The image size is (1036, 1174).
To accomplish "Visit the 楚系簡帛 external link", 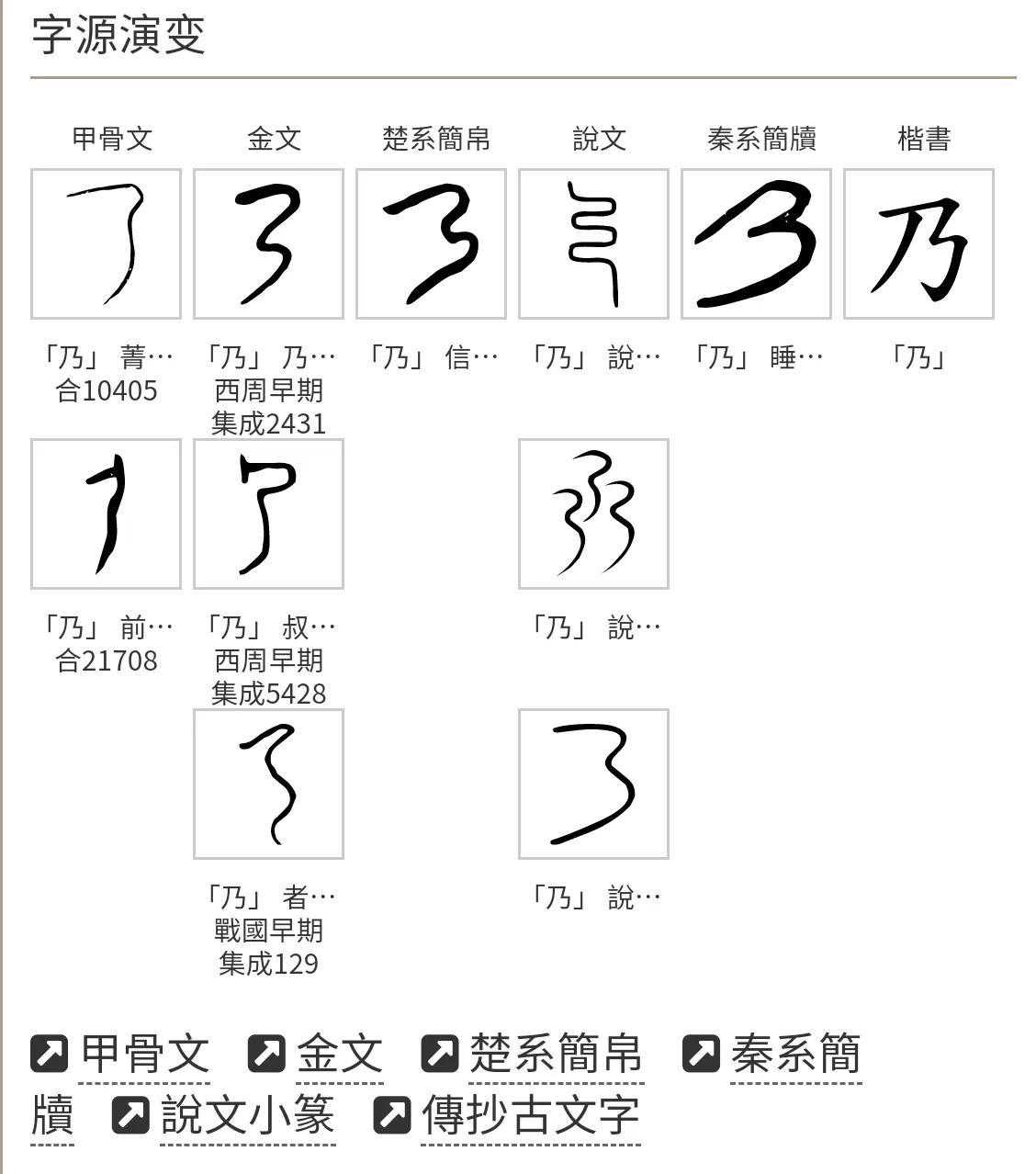I will (555, 1054).
